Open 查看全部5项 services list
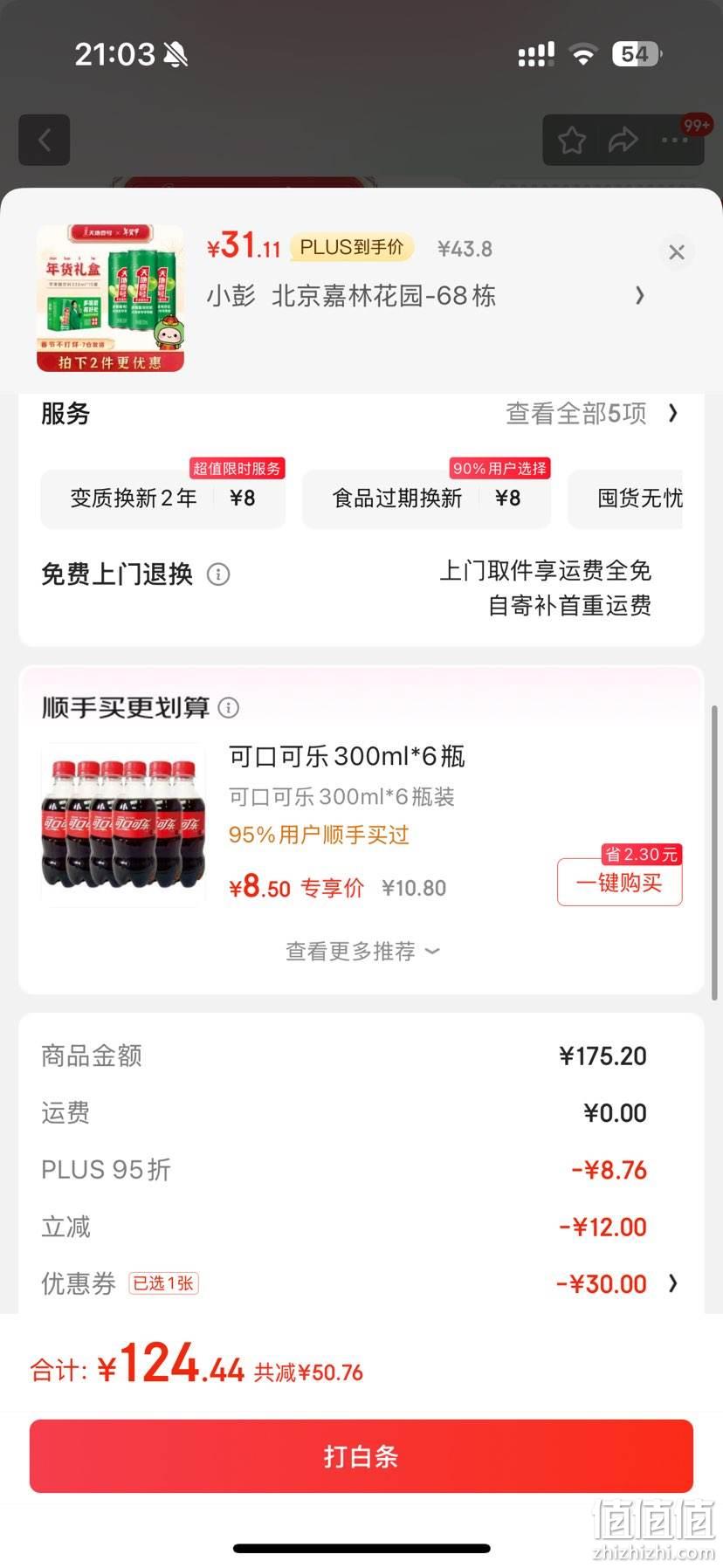The width and height of the screenshot is (723, 1568). [x=592, y=413]
